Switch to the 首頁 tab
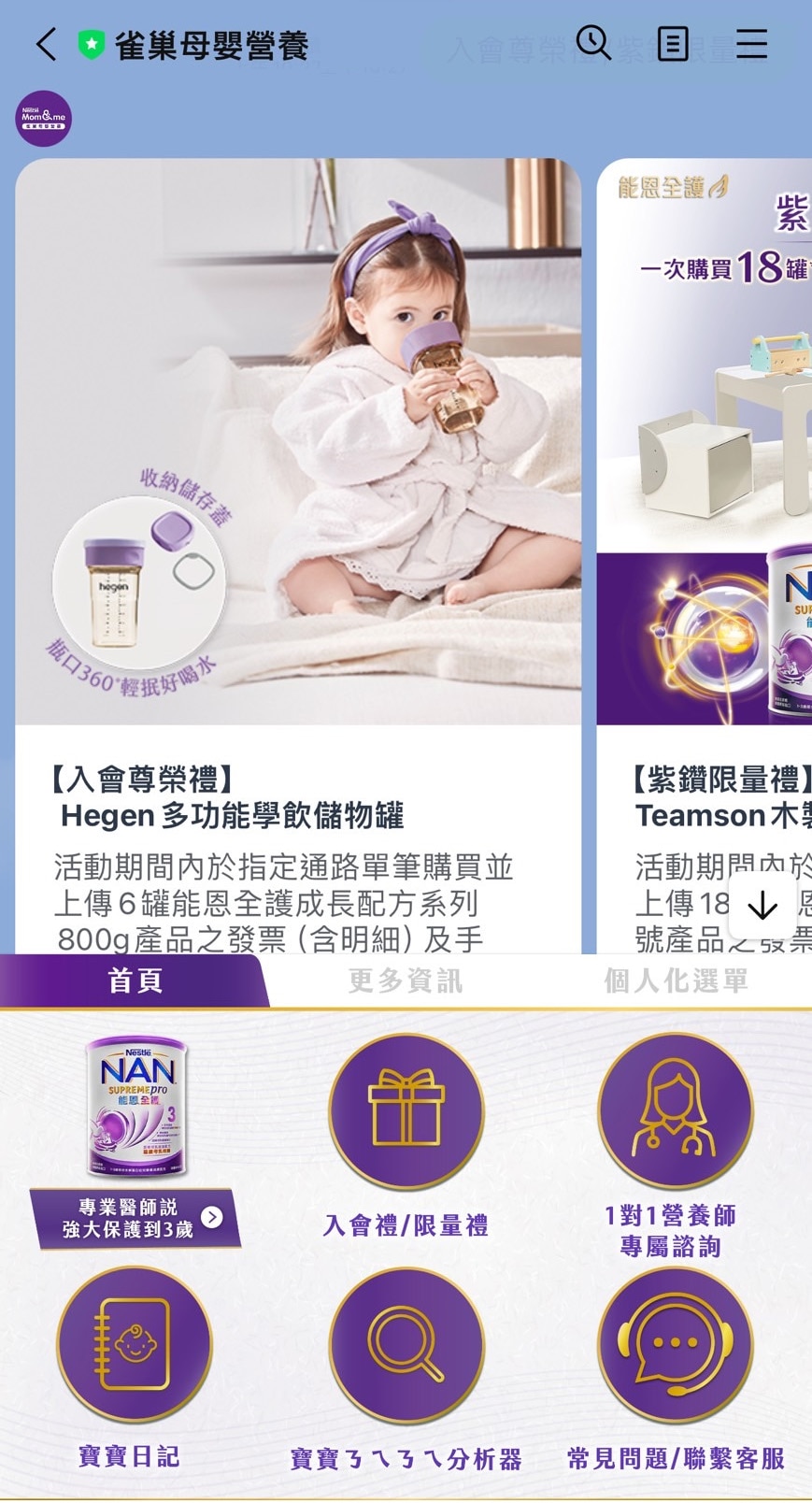 135,981
